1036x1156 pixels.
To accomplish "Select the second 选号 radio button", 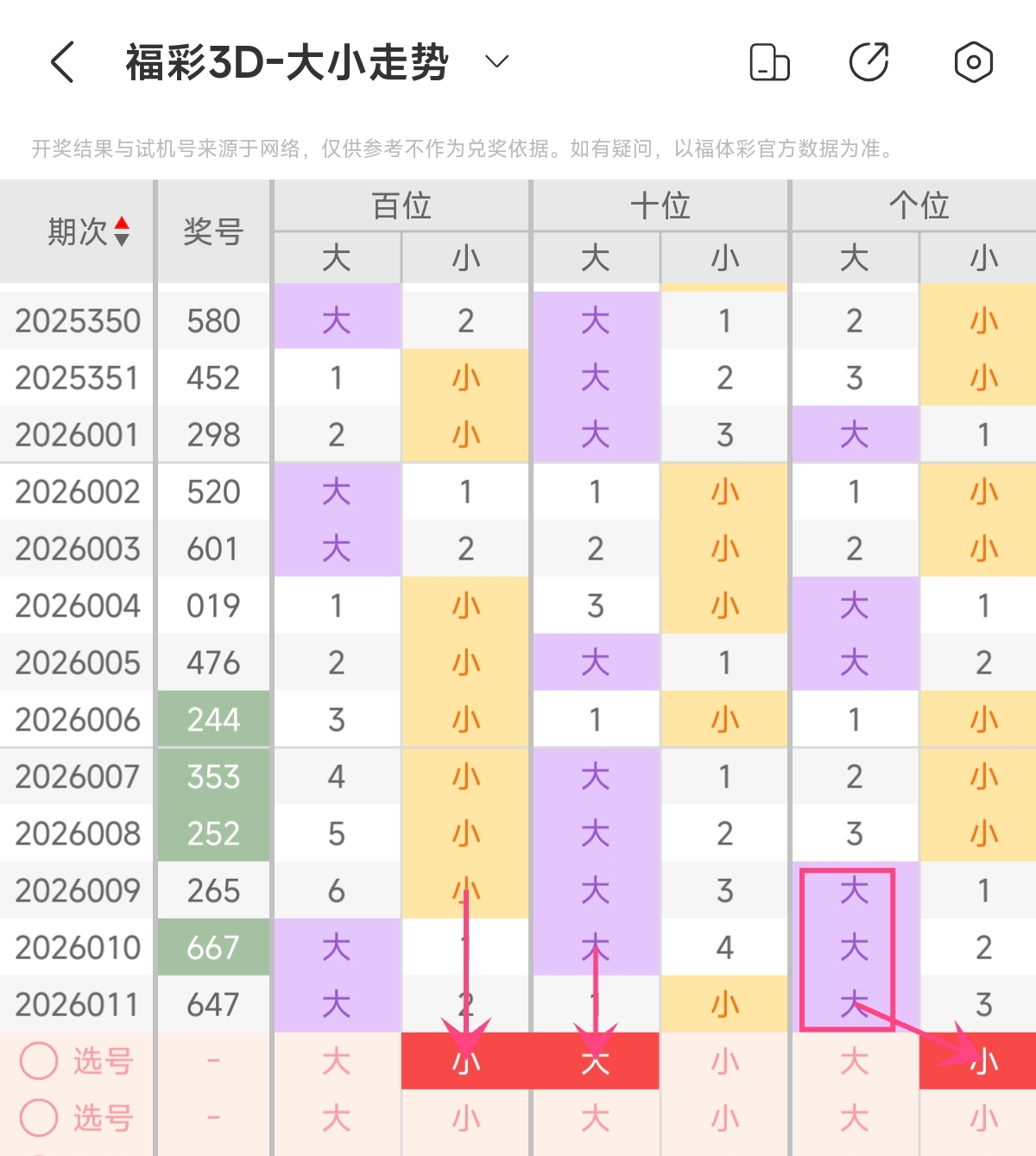I will (x=39, y=1118).
